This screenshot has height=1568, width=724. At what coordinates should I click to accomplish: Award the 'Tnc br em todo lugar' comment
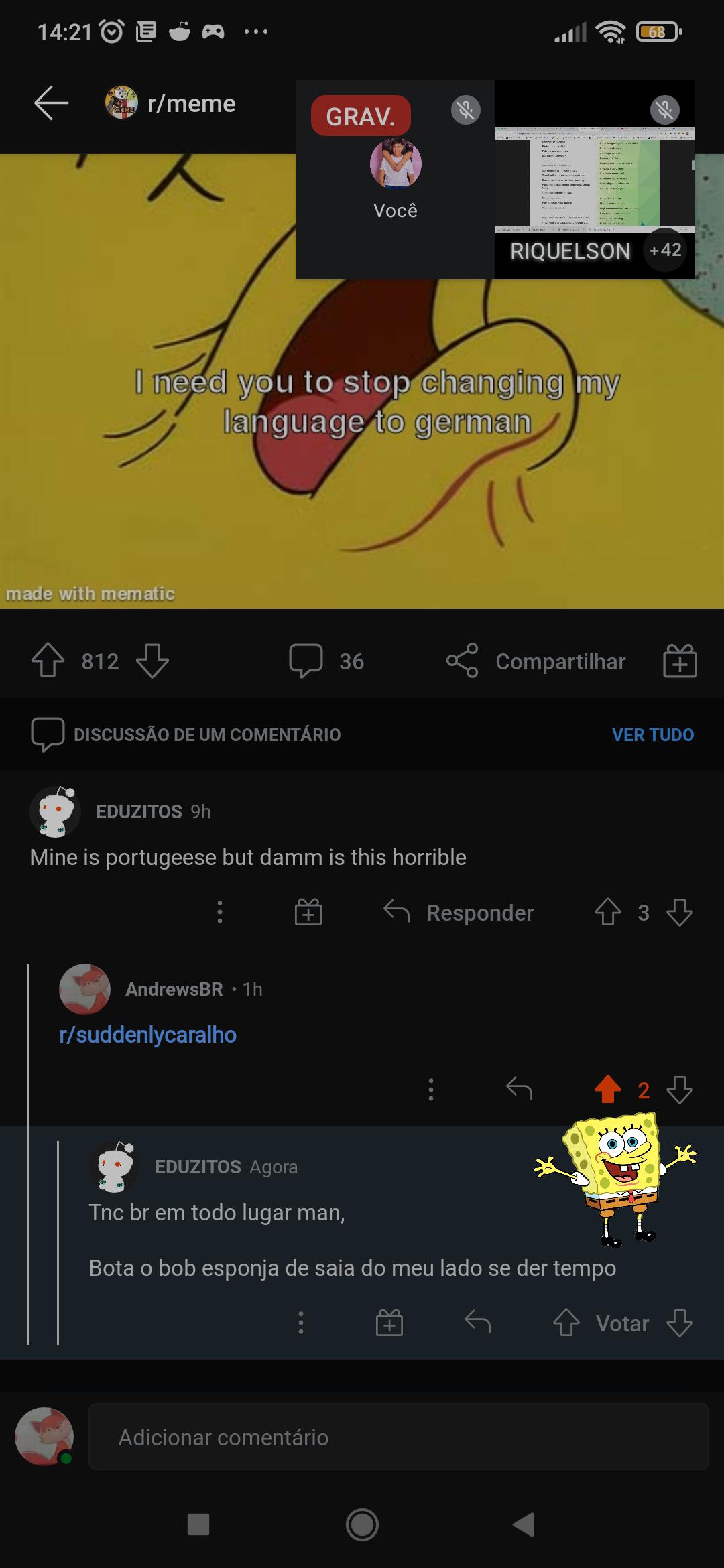pos(389,1323)
